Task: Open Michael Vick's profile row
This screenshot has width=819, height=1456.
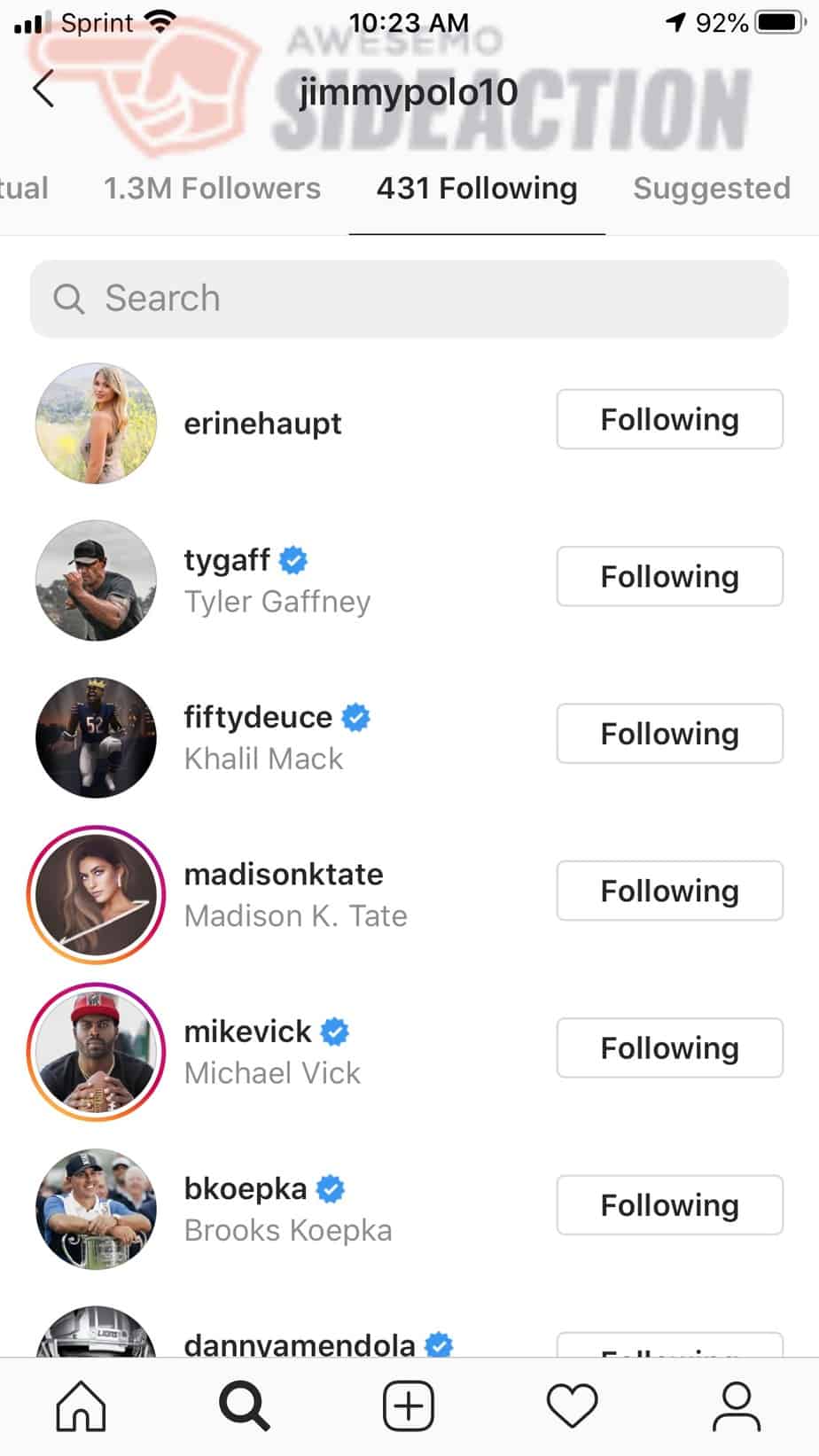Action: (409, 1052)
